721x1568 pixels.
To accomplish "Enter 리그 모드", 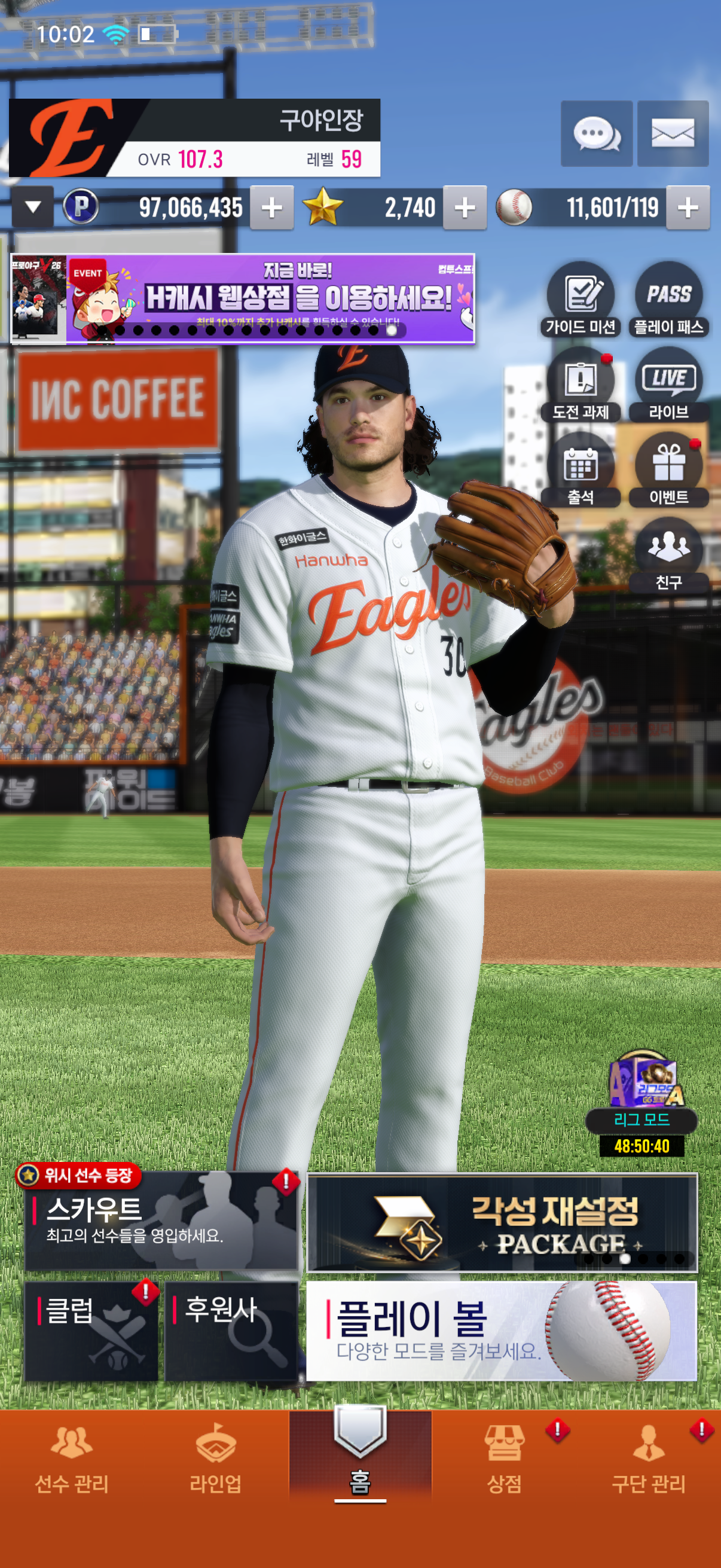I will click(642, 1102).
